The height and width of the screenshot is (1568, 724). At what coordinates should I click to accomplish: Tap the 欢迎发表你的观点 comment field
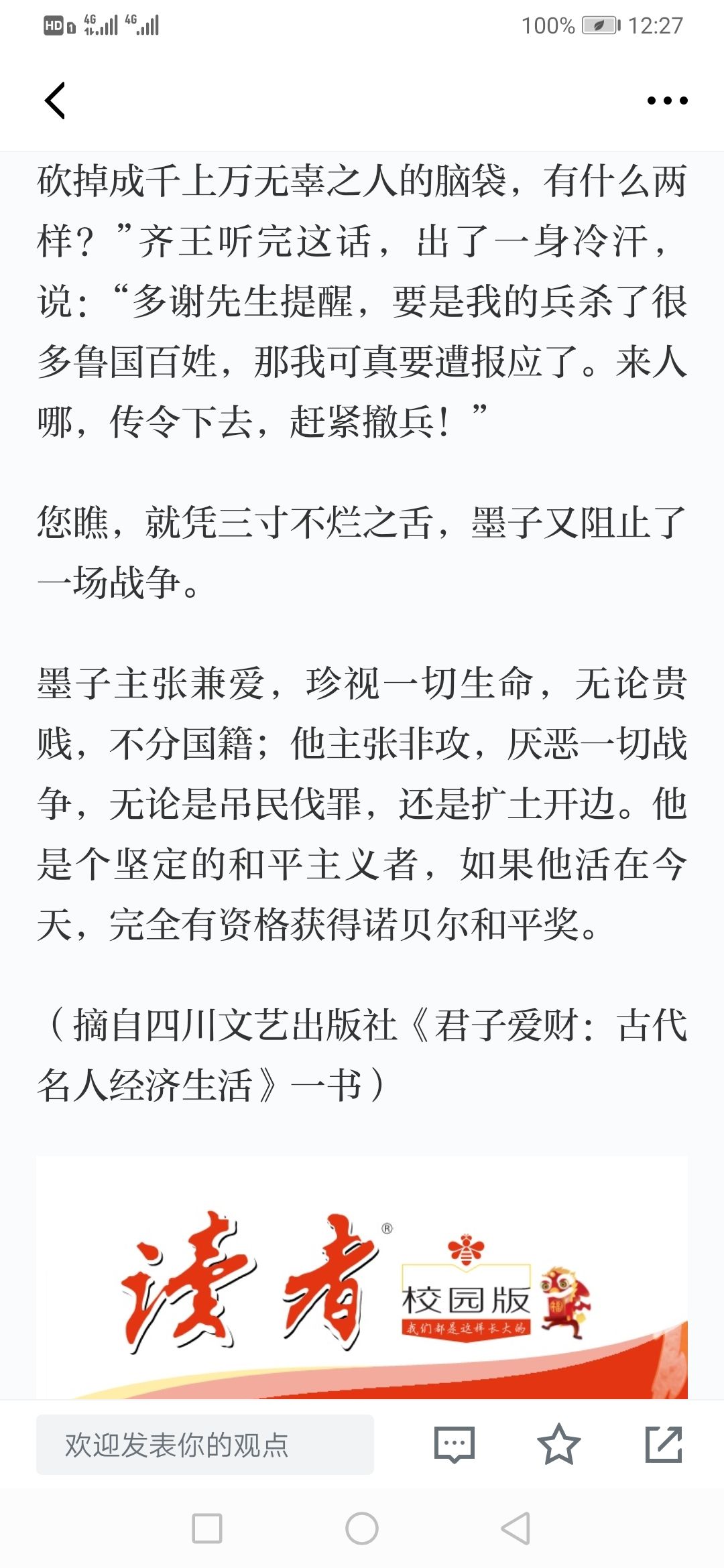[205, 1444]
